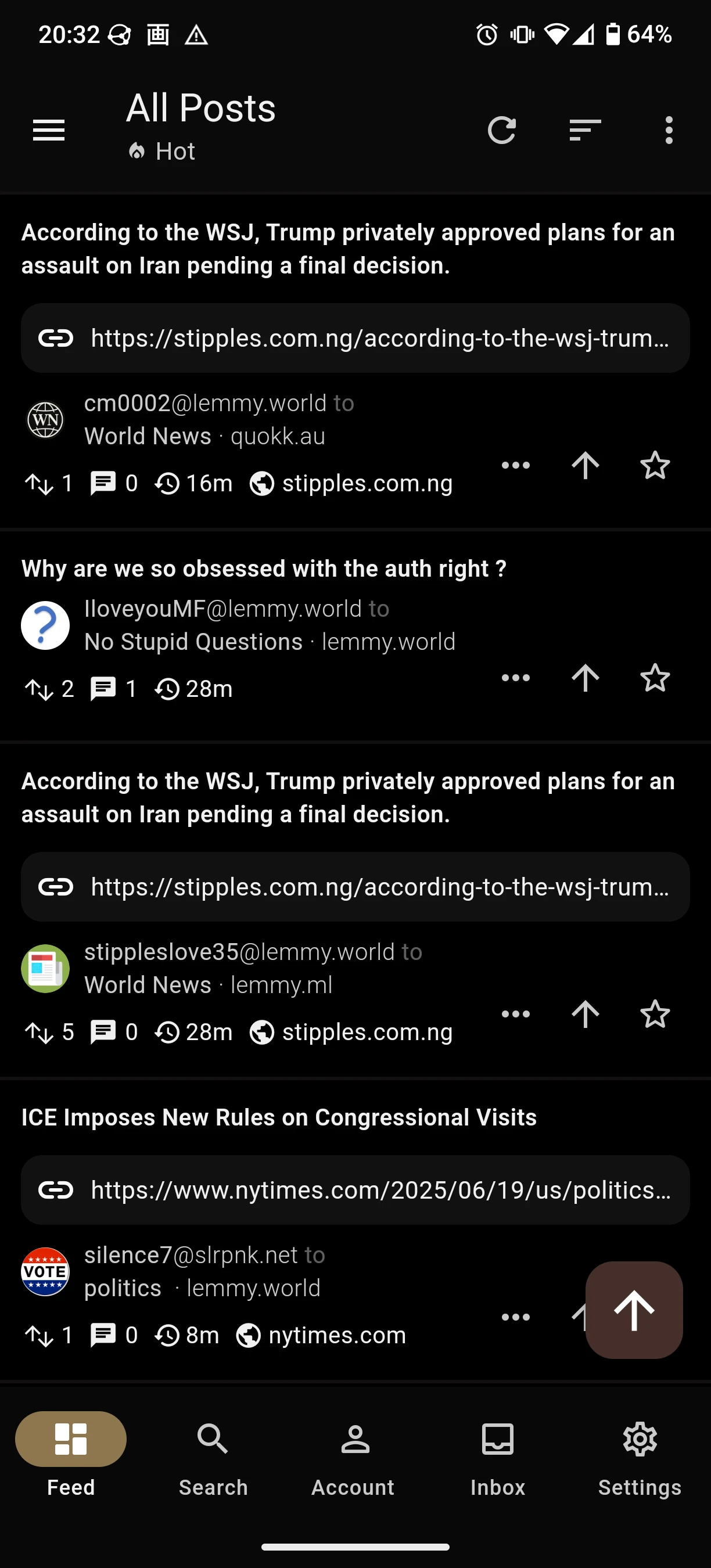Save cm0002's post with the star
The image size is (711, 1568).
[655, 466]
